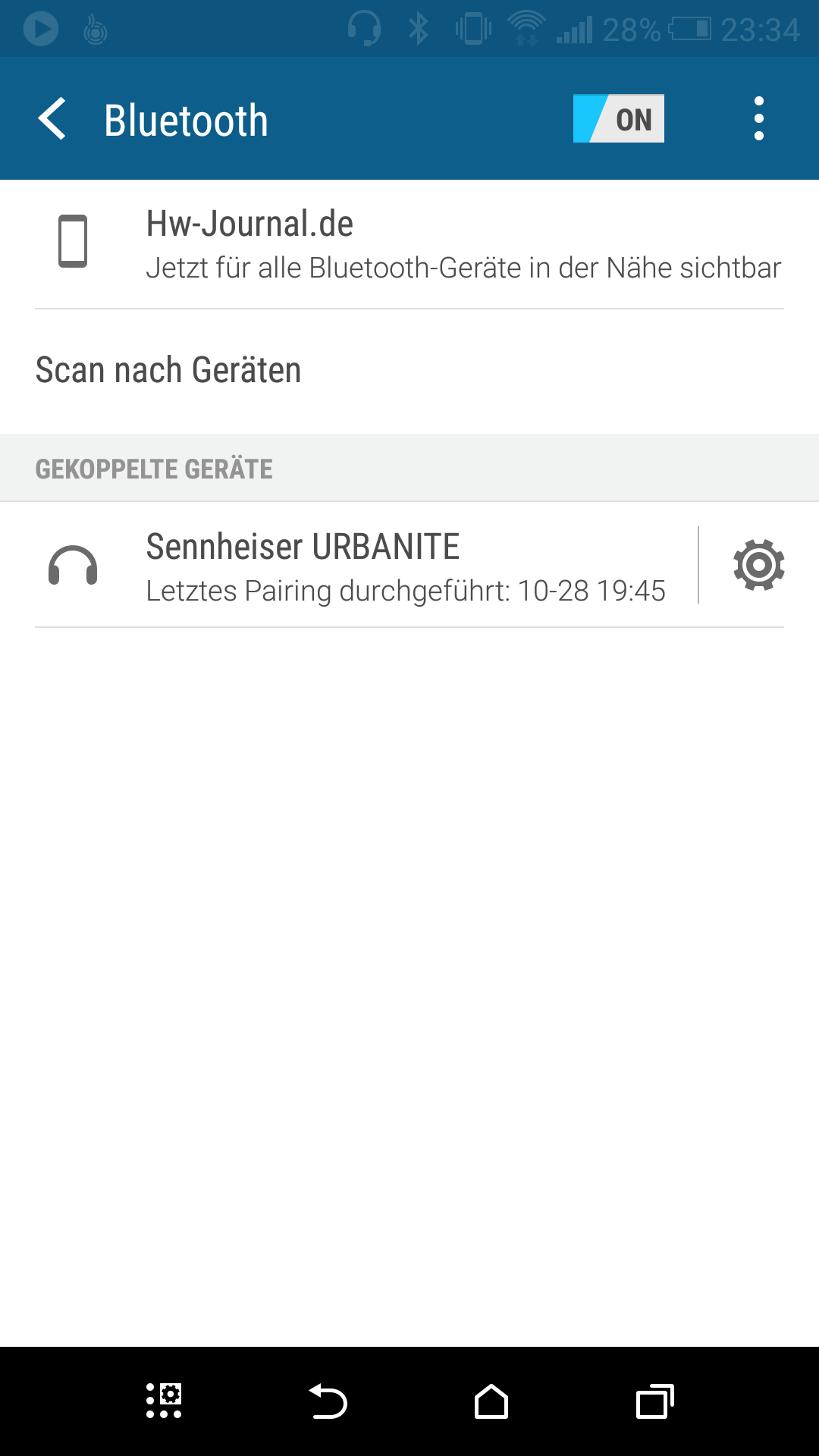Open the quick settings grid button

[x=164, y=1401]
